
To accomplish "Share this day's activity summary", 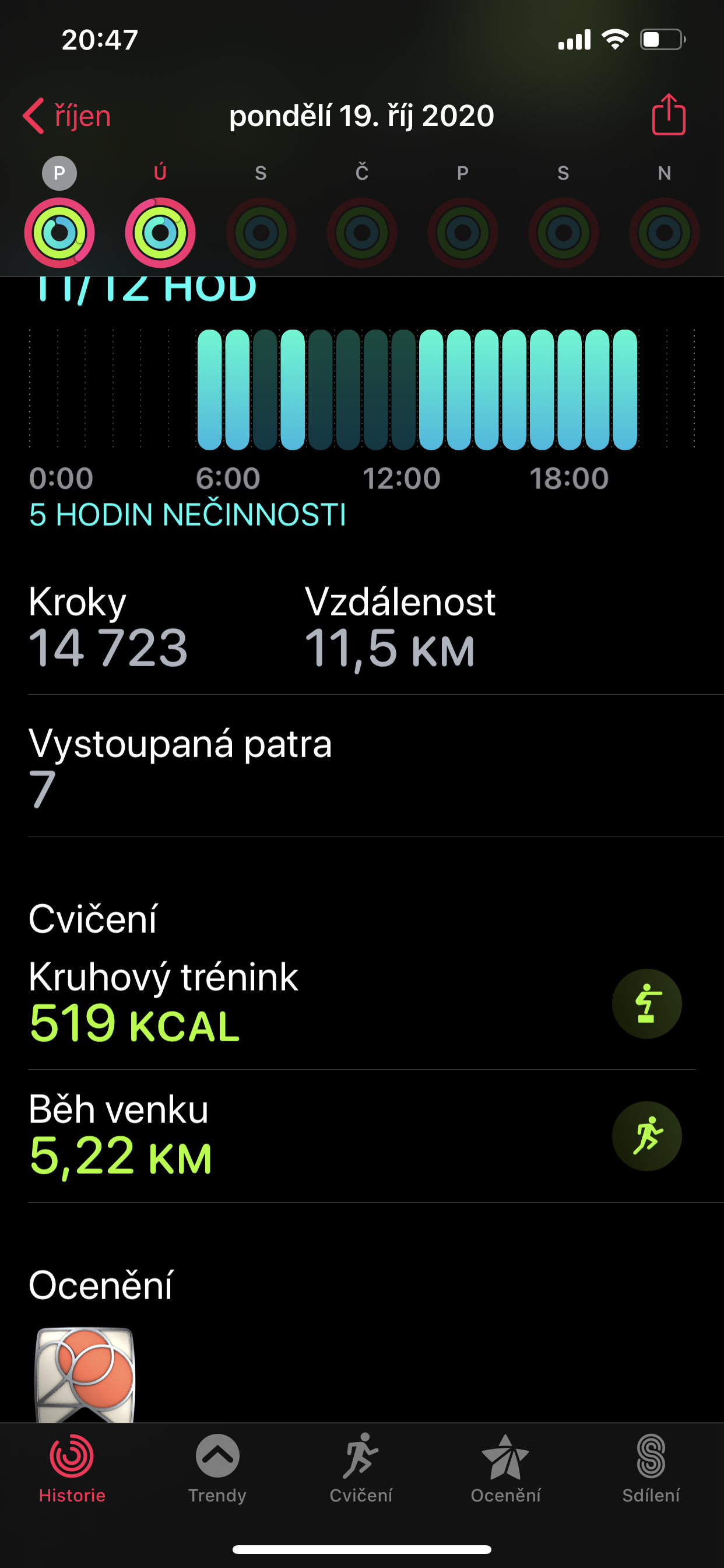I will 669,114.
